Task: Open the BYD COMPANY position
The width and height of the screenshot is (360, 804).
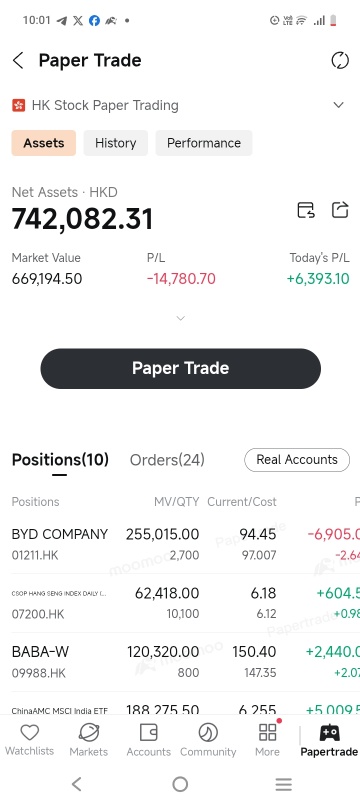Action: pos(180,544)
